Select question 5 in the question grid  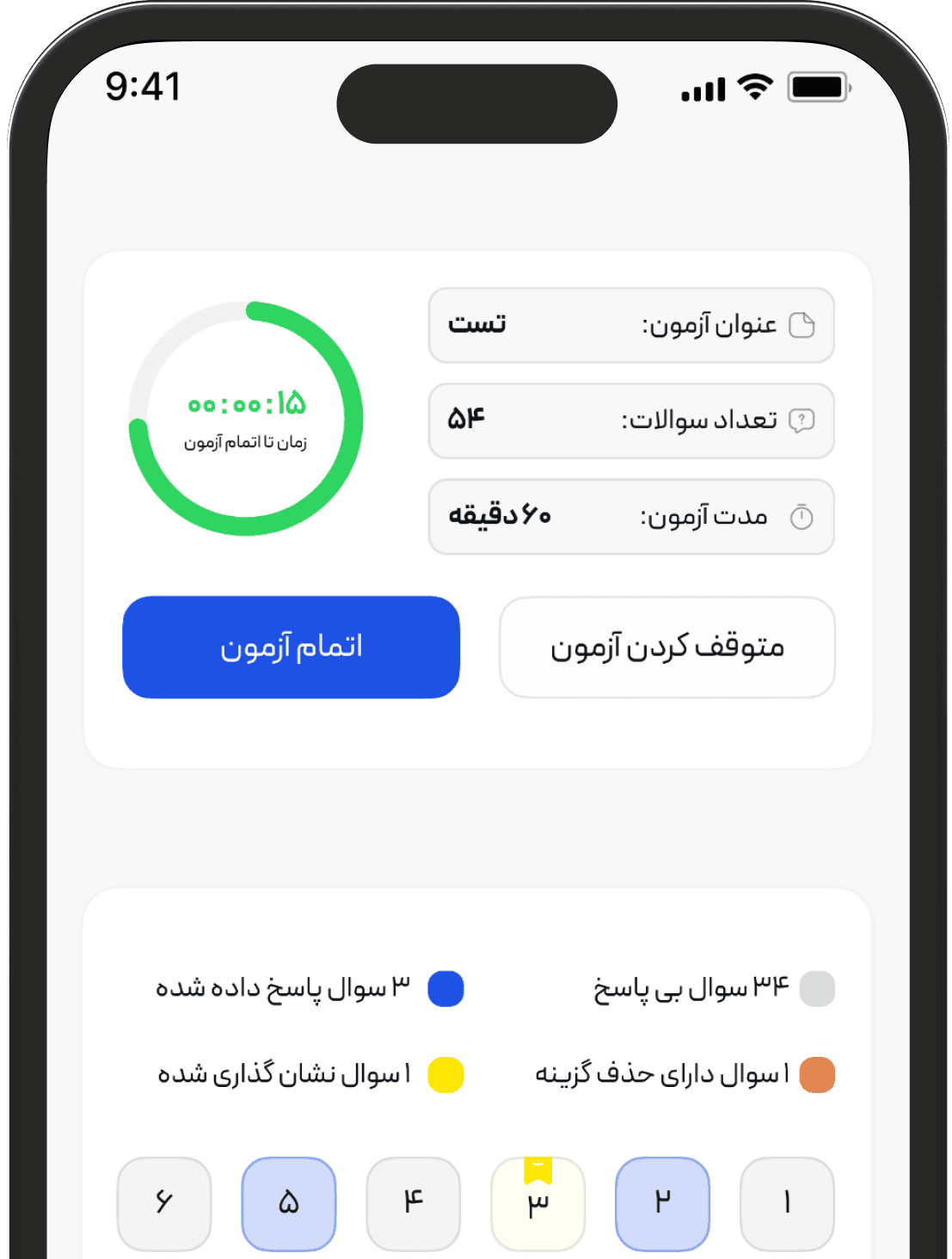click(289, 1202)
